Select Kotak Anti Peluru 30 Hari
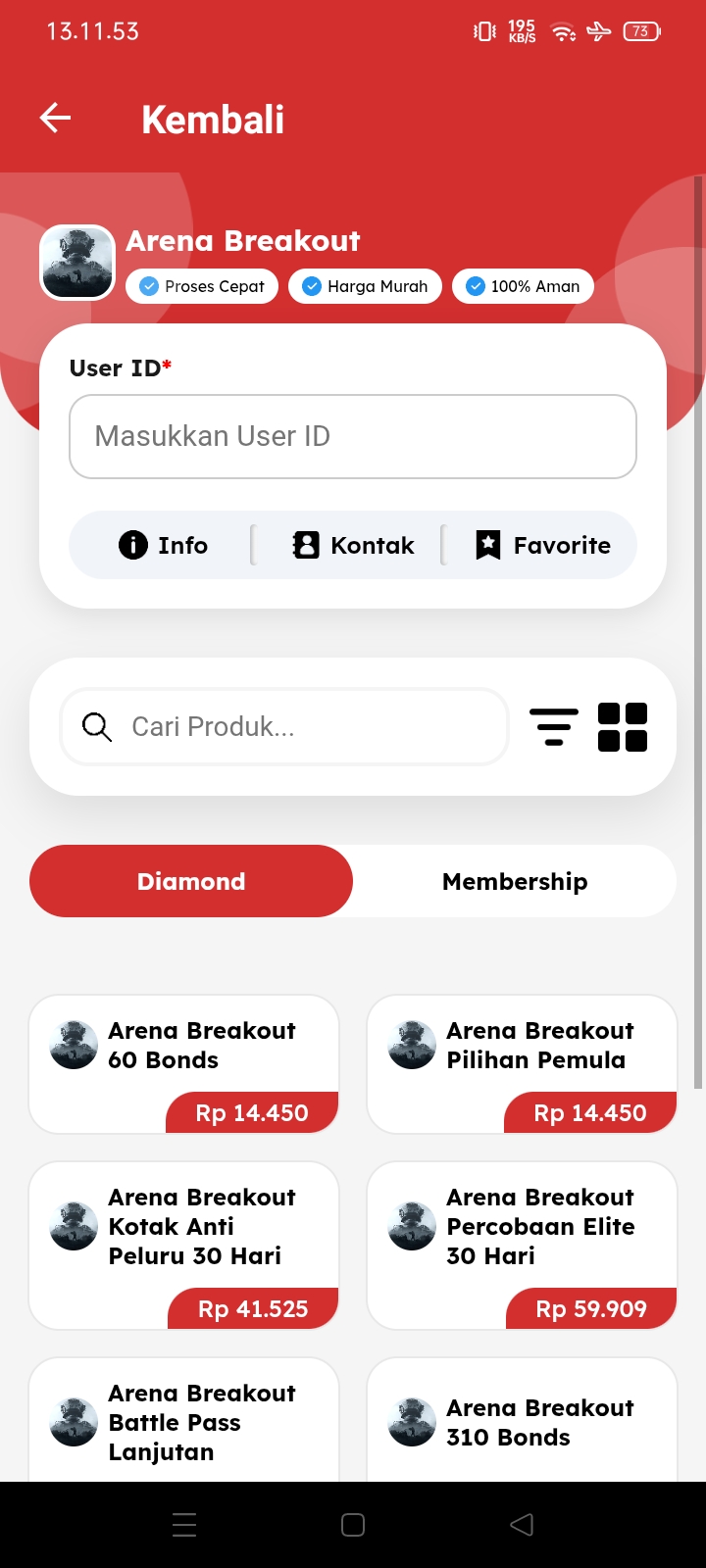 (x=184, y=1245)
